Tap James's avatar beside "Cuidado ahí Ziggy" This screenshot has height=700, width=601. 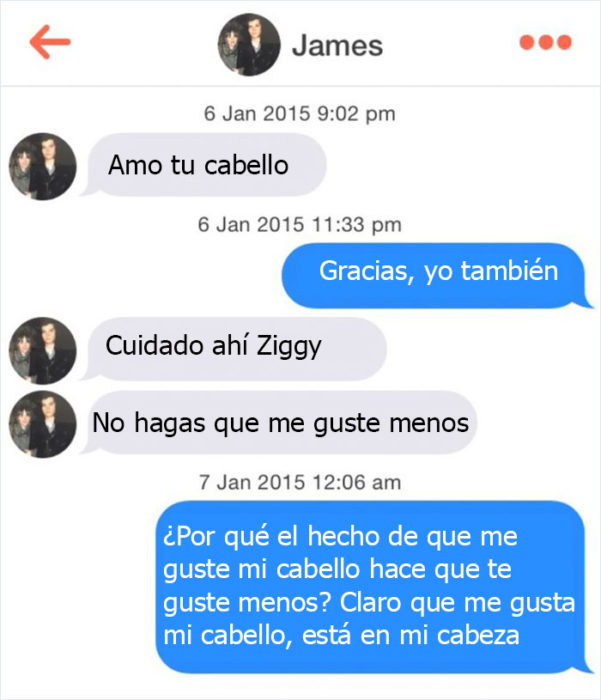click(43, 351)
